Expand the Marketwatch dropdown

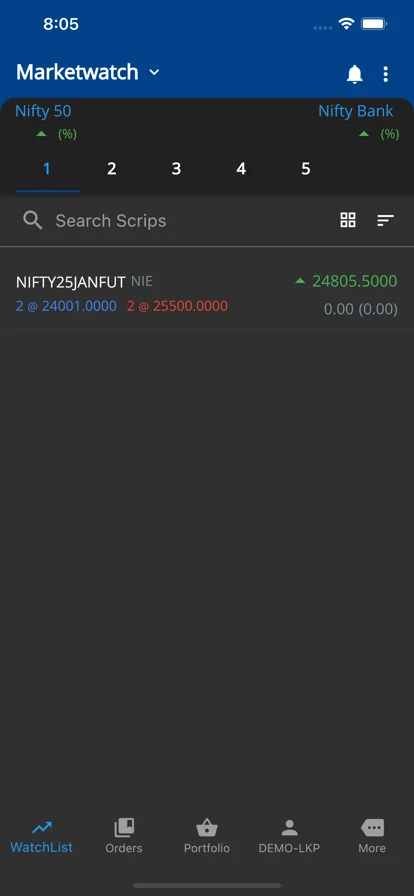tap(154, 73)
